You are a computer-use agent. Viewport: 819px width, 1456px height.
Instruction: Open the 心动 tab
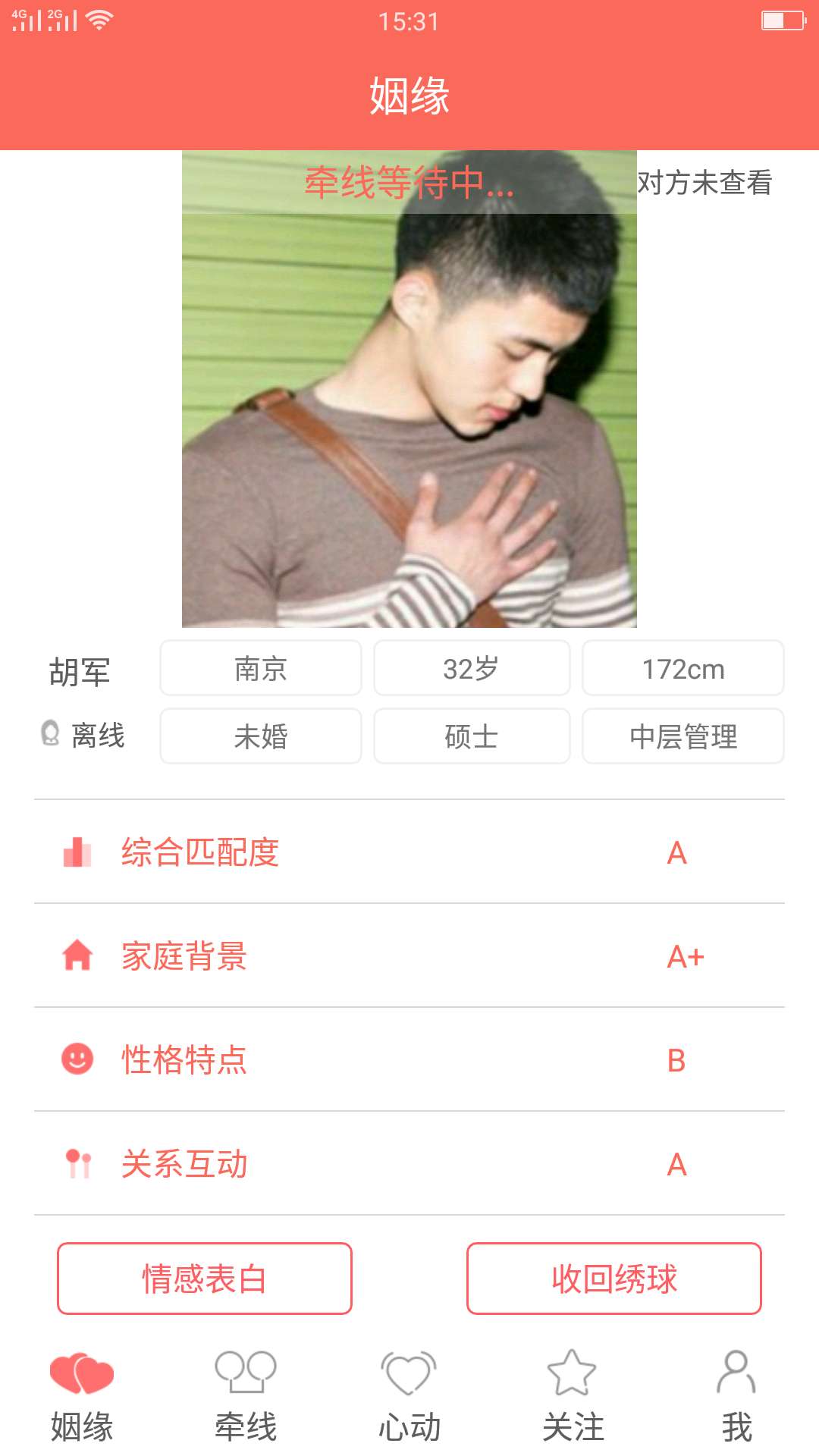(x=409, y=1397)
